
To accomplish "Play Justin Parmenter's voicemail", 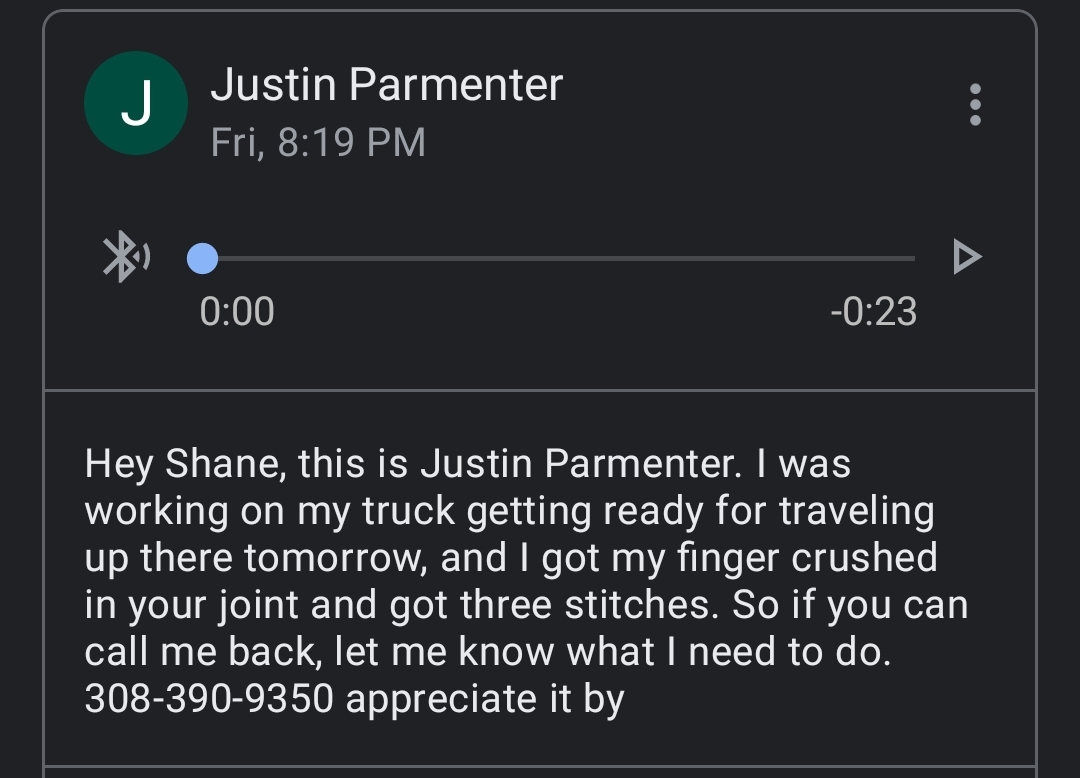I will [x=966, y=257].
